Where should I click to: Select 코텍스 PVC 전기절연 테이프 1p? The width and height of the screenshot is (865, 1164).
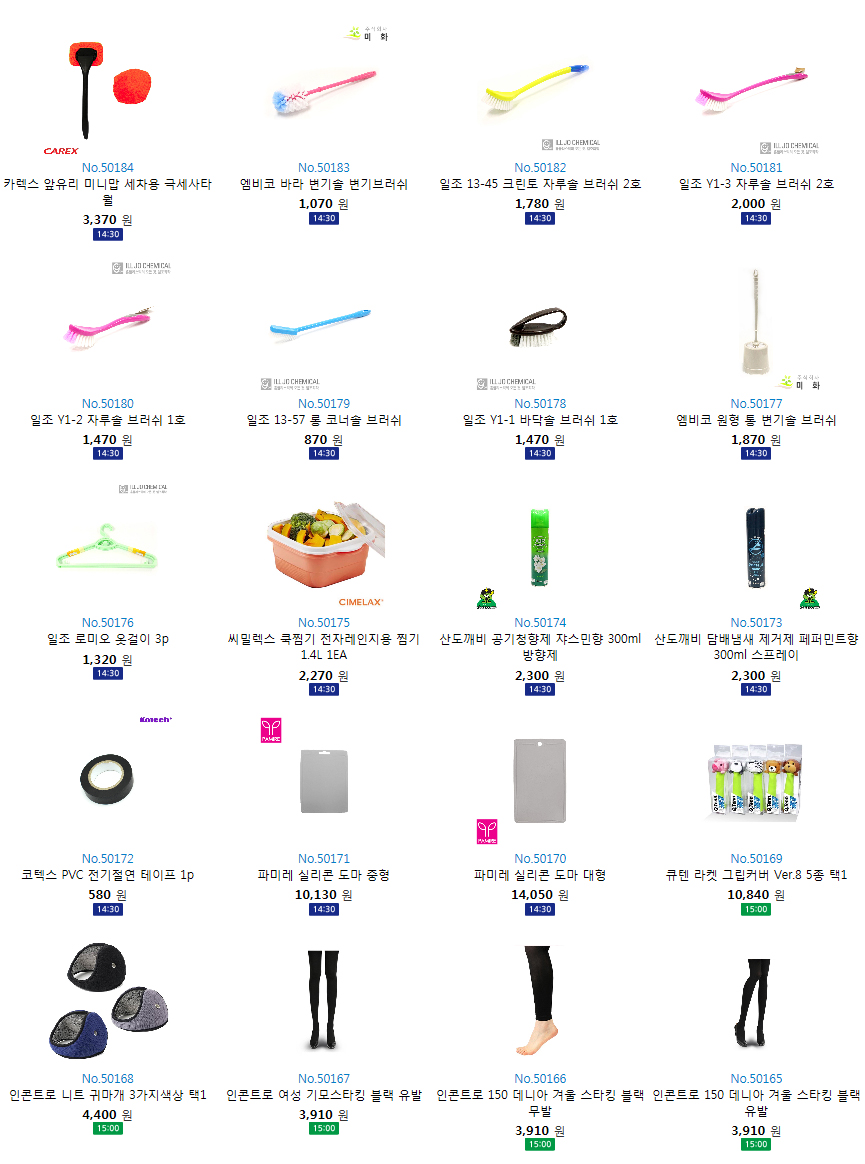coord(108,875)
